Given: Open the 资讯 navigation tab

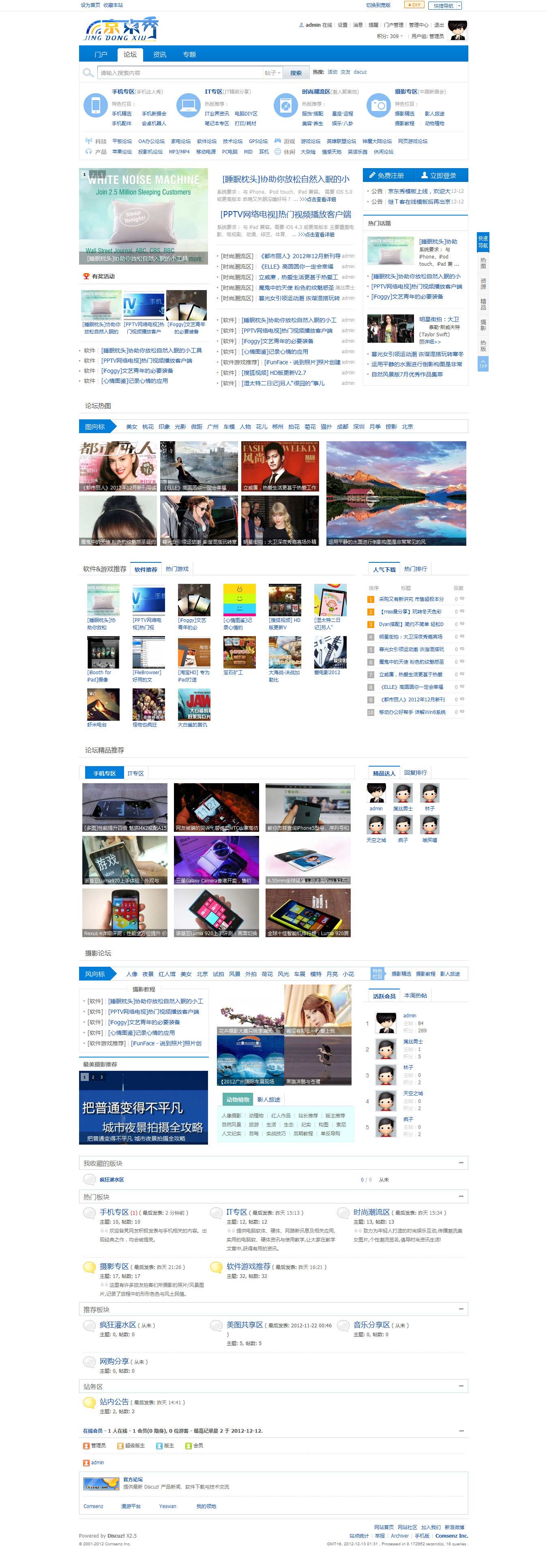Looking at the screenshot, I should (x=160, y=55).
